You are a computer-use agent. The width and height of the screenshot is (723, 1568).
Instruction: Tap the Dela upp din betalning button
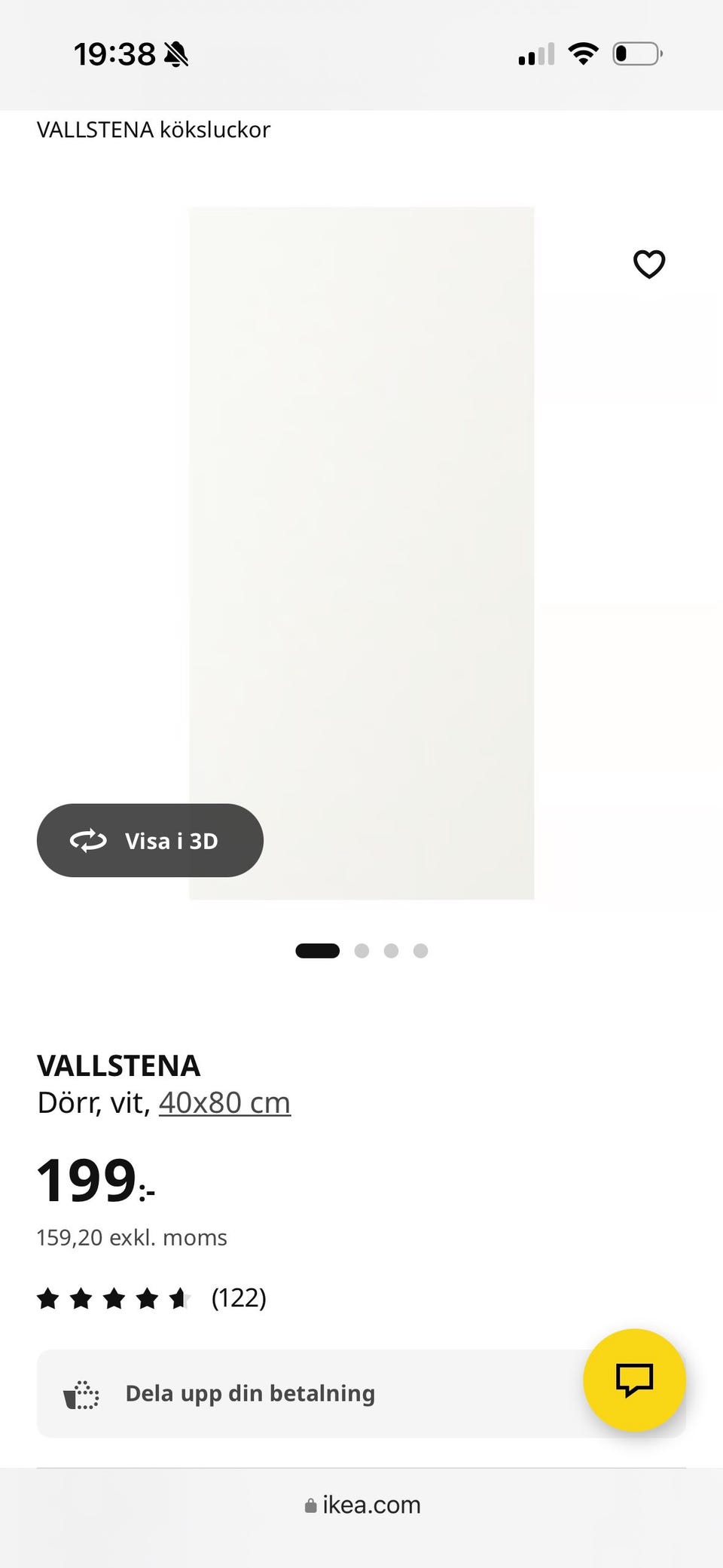tap(250, 1393)
